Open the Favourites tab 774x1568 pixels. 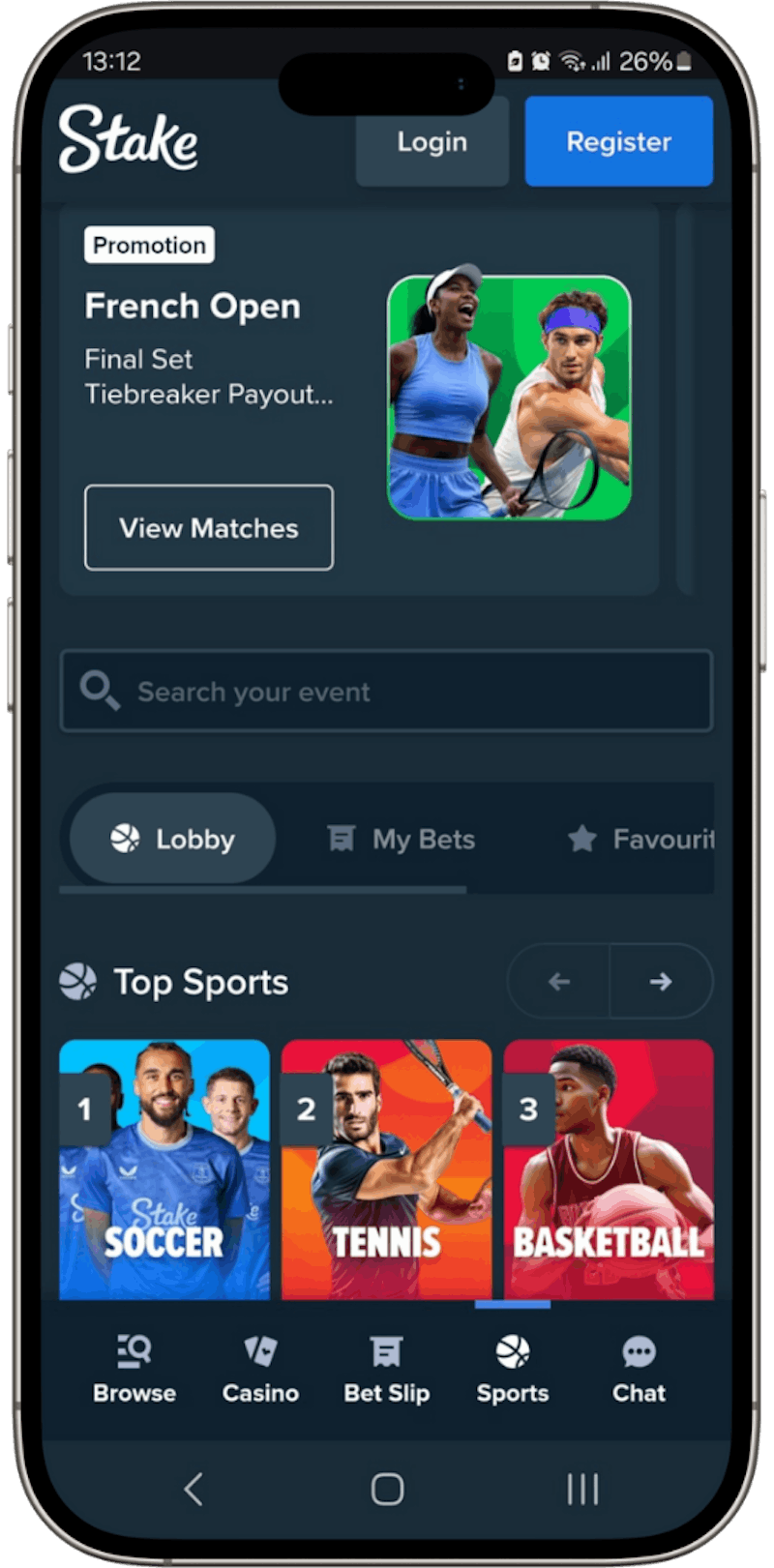tap(640, 839)
